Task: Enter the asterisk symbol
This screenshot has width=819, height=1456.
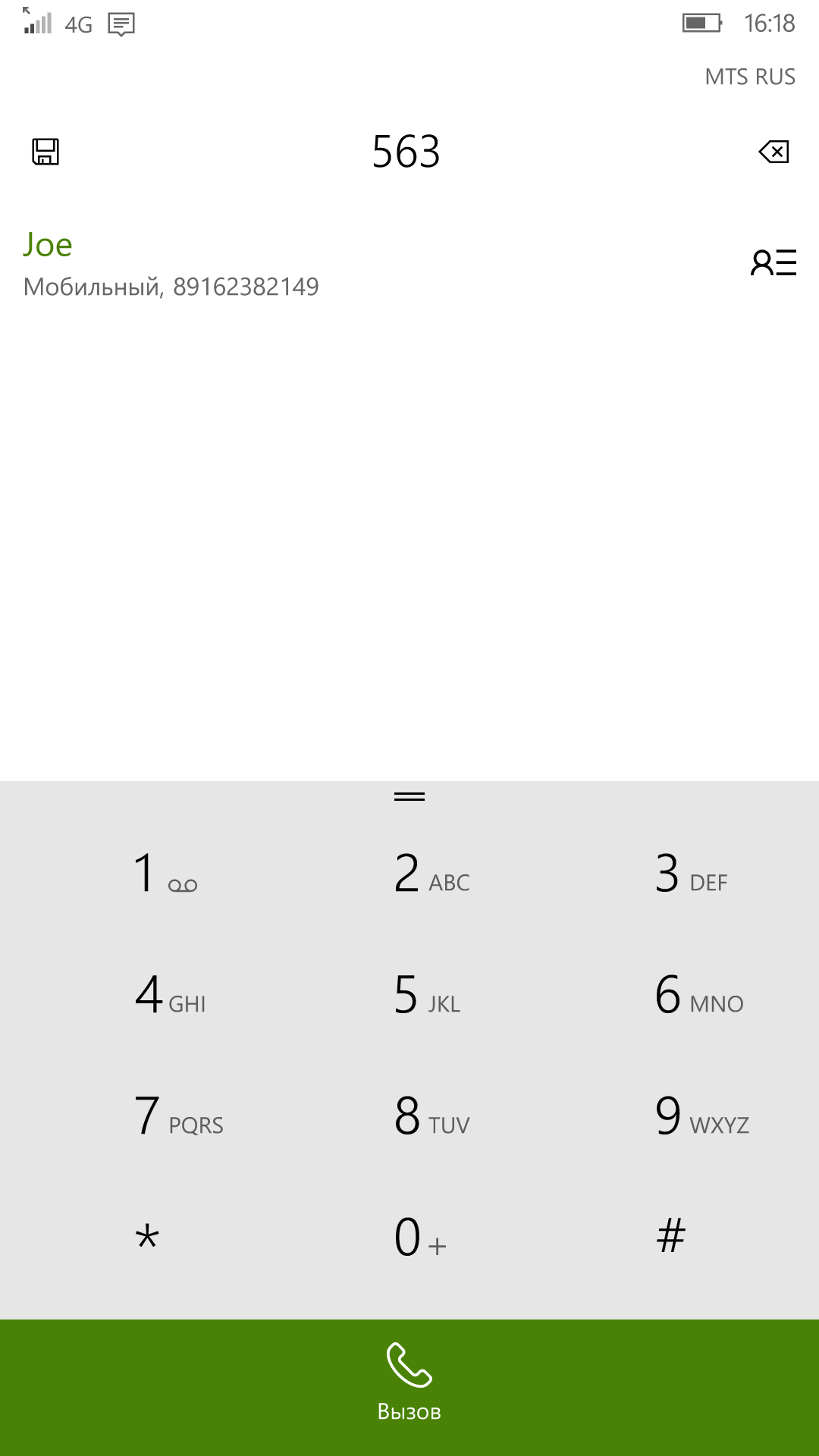Action: coord(147,1238)
